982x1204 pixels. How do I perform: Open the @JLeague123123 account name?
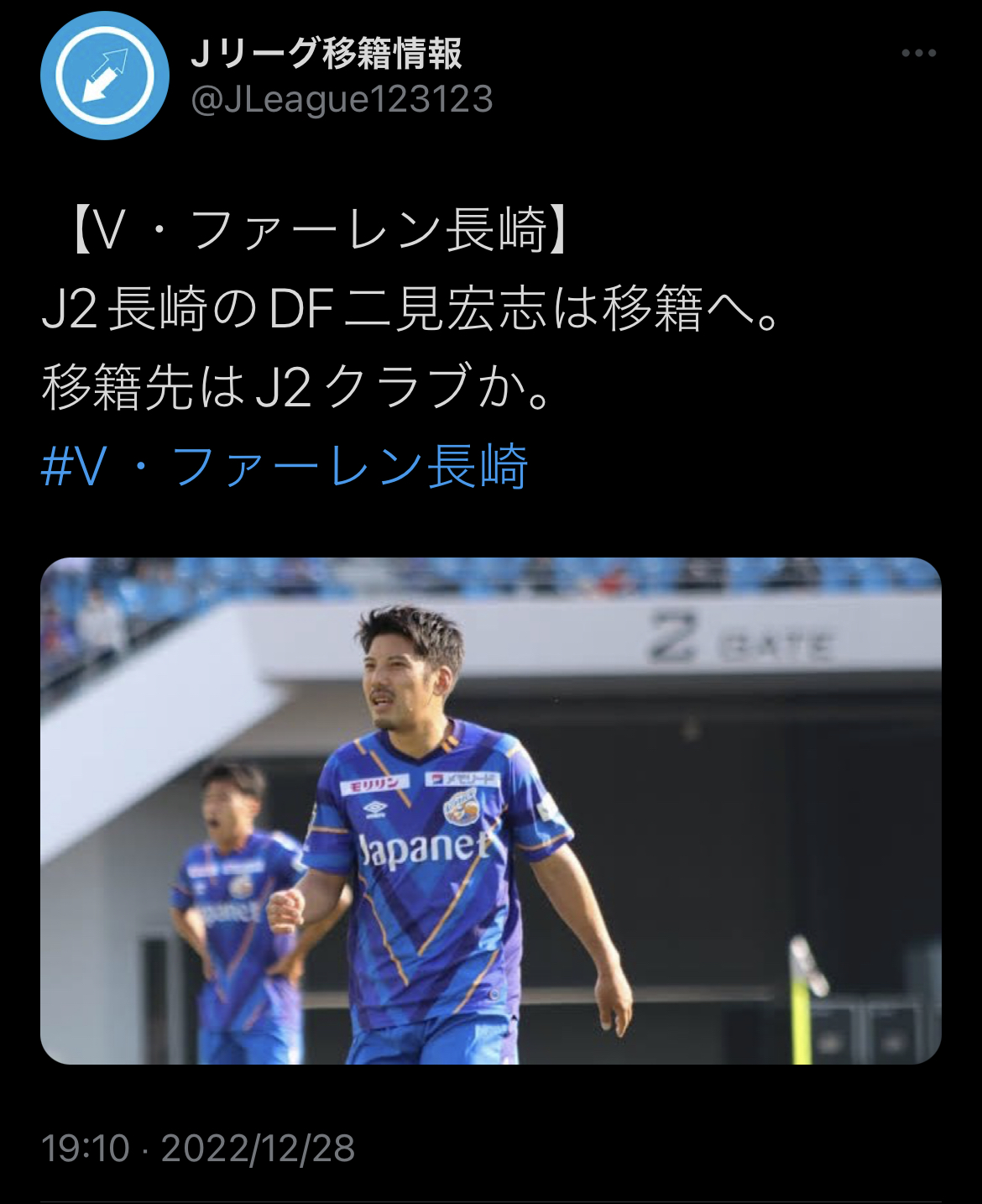point(342,100)
